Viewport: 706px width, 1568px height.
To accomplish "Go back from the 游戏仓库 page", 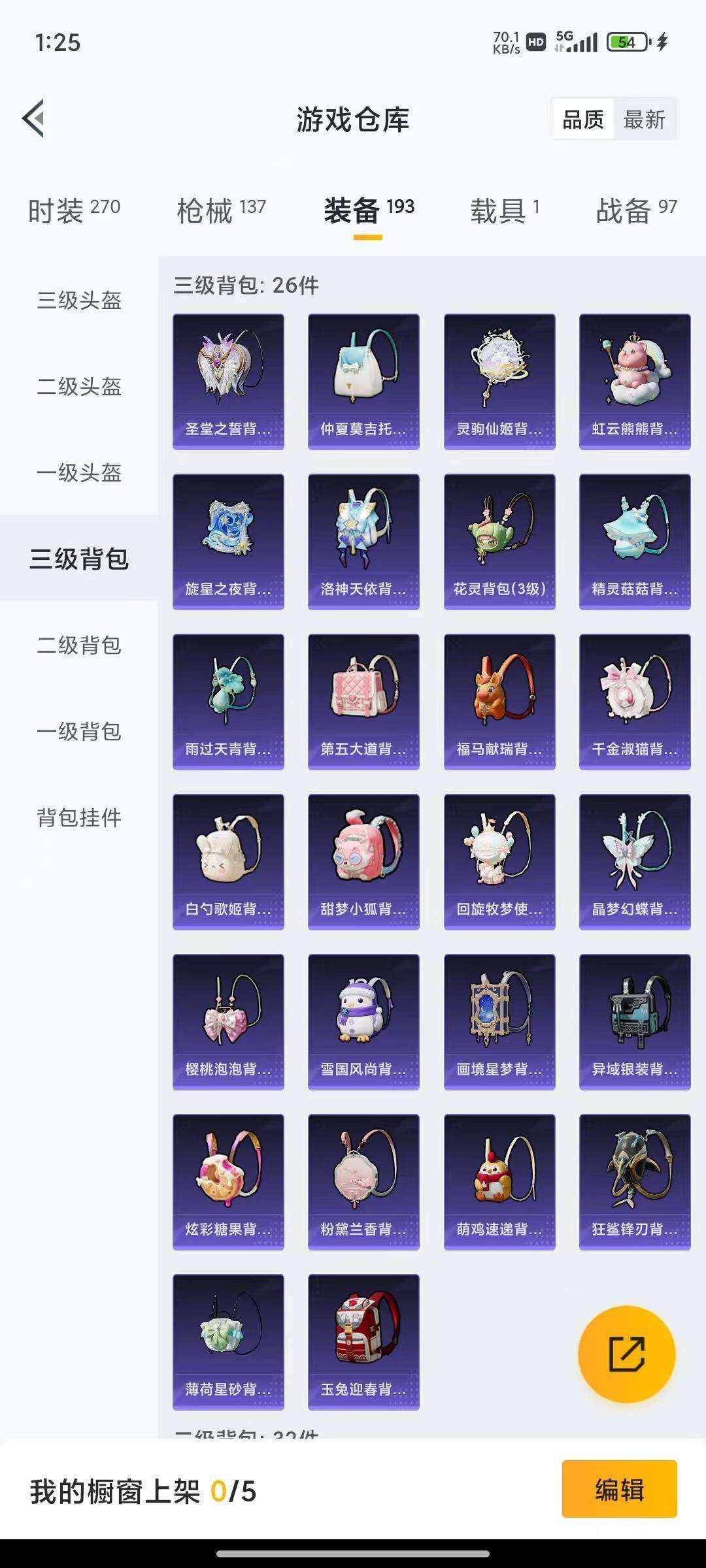I will [34, 119].
